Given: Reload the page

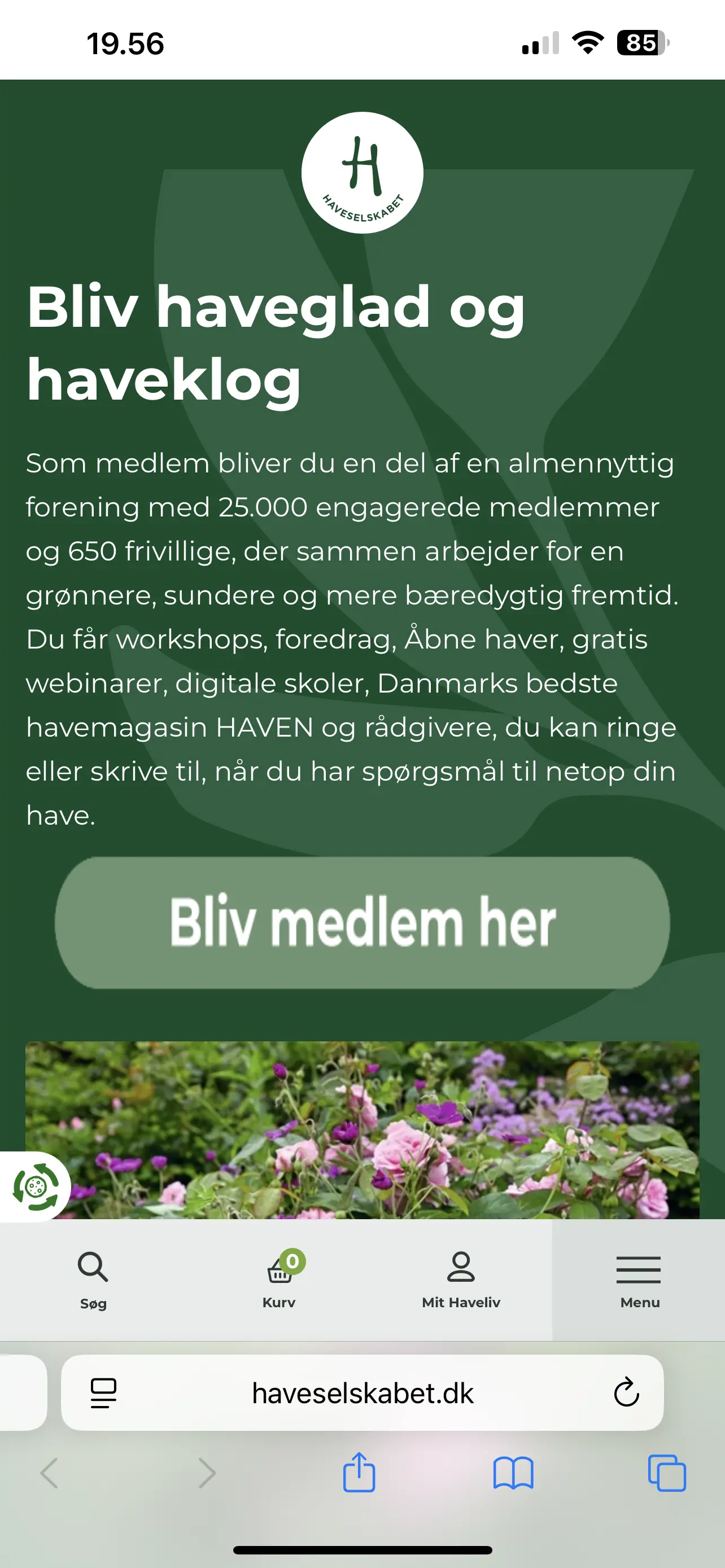Looking at the screenshot, I should pos(626,1392).
